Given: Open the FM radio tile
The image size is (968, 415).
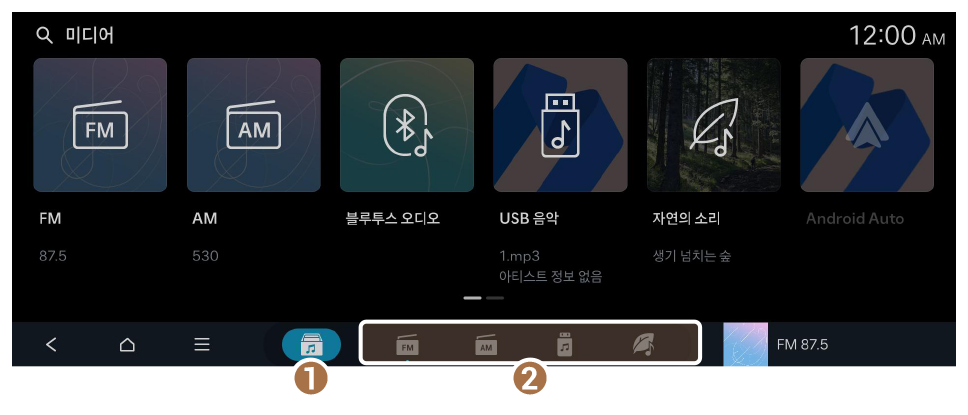Looking at the screenshot, I should [x=100, y=125].
